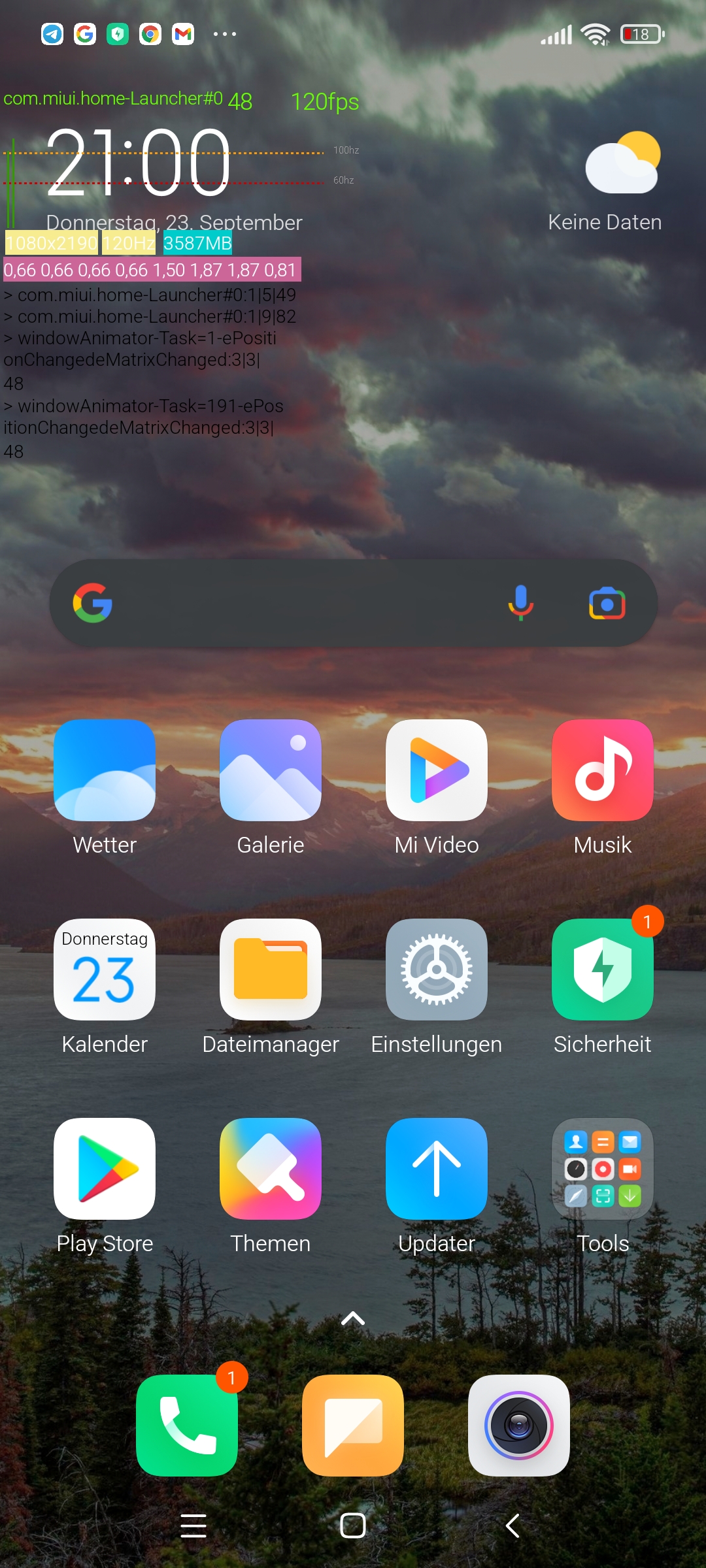706x1568 pixels.
Task: Launch the Galerie app
Action: pos(271,770)
